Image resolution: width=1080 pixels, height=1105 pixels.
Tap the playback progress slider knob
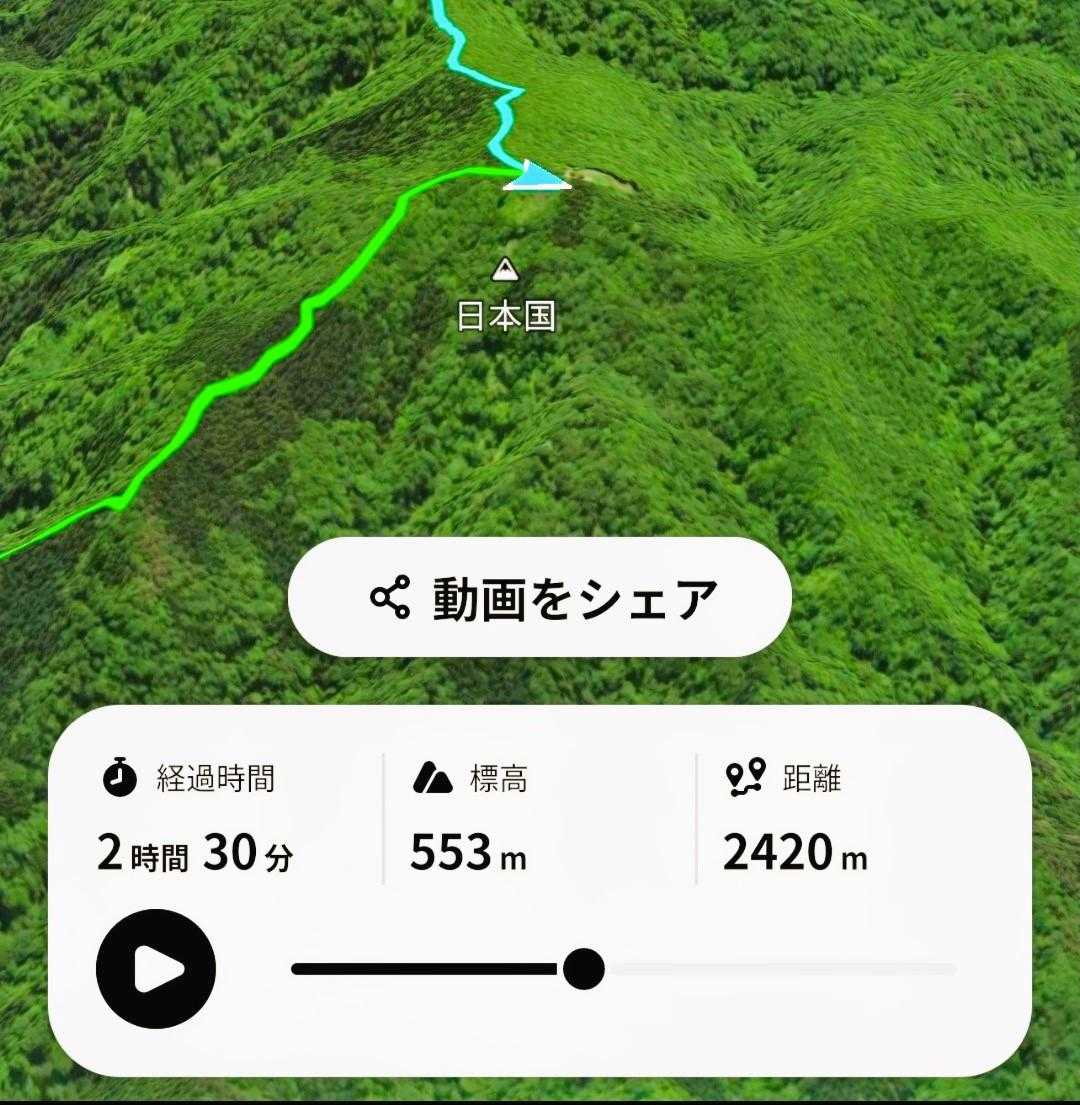[x=583, y=969]
